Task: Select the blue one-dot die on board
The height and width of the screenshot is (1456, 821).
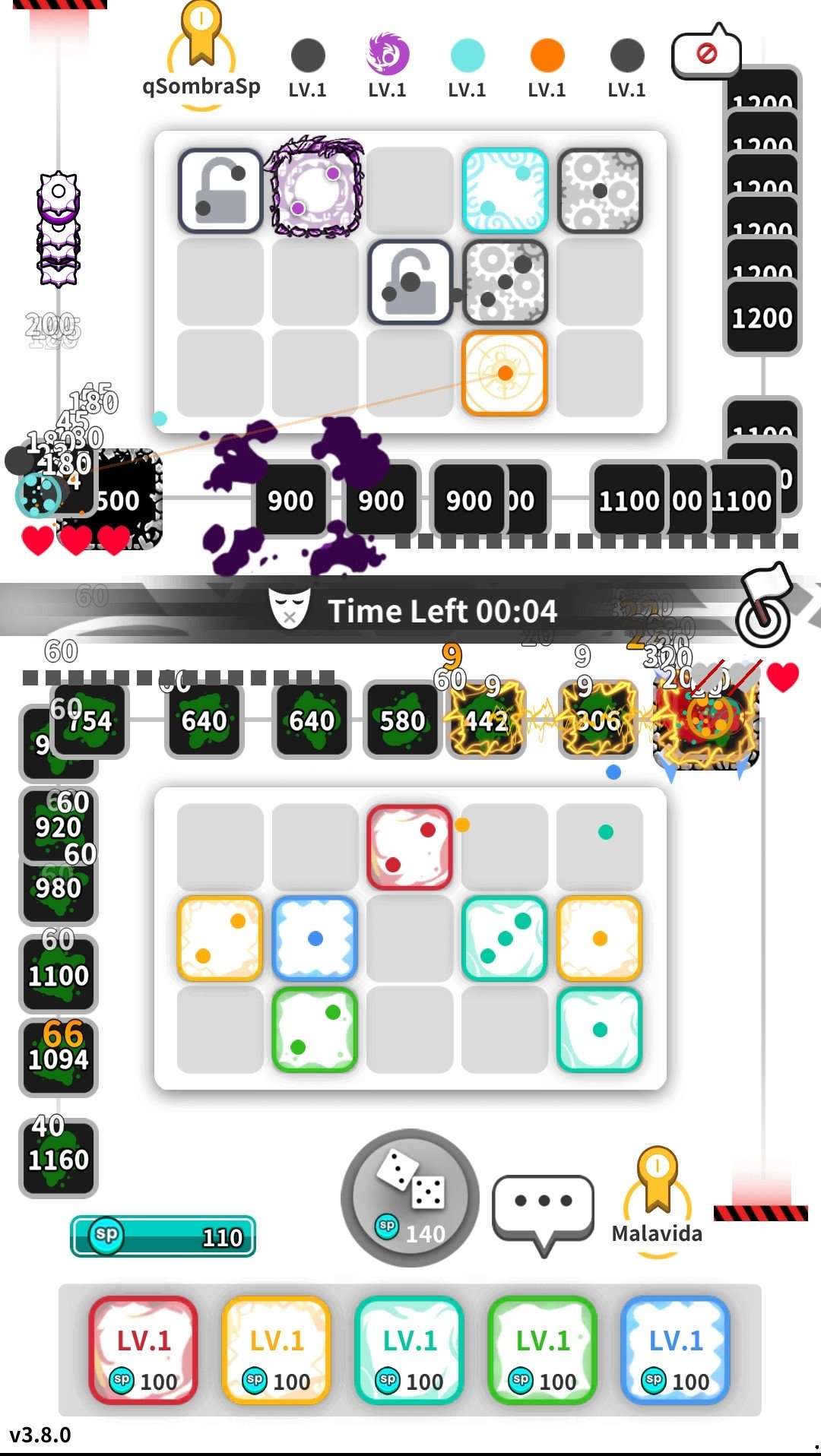Action: pyautogui.click(x=315, y=938)
